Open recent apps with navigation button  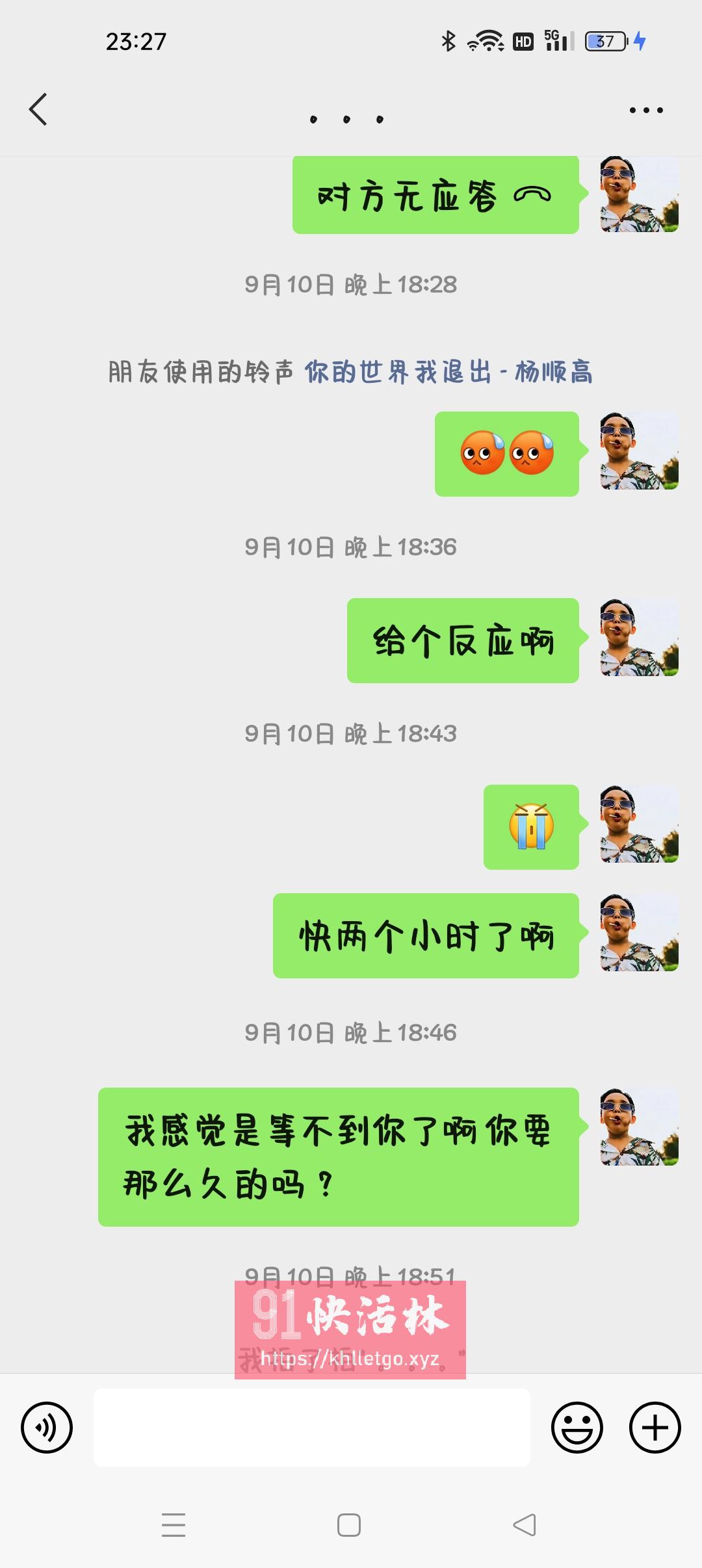click(174, 1524)
